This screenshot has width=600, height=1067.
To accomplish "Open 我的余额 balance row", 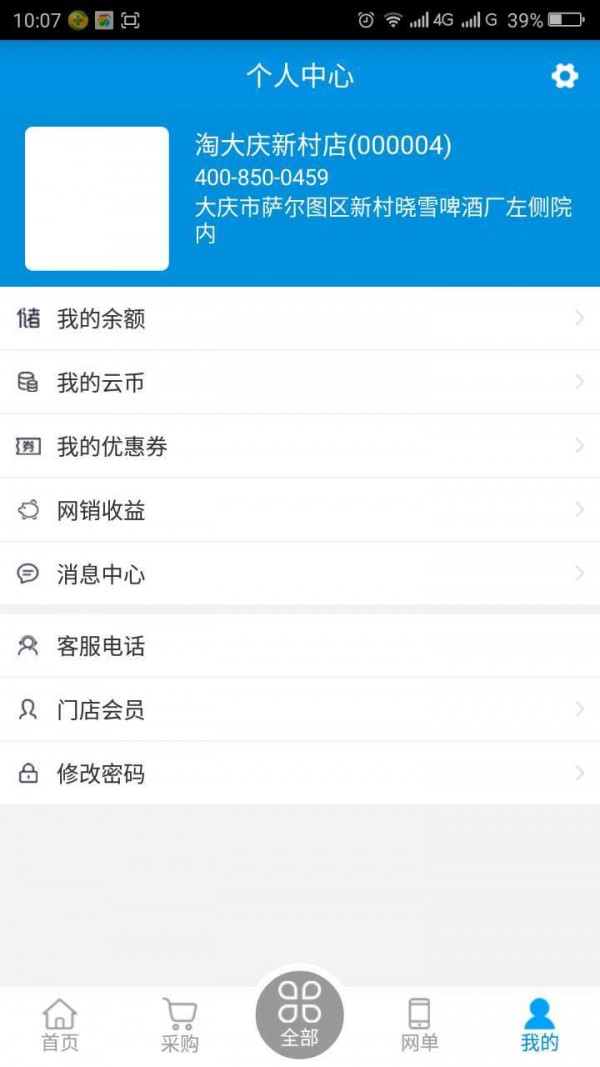I will pyautogui.click(x=300, y=319).
